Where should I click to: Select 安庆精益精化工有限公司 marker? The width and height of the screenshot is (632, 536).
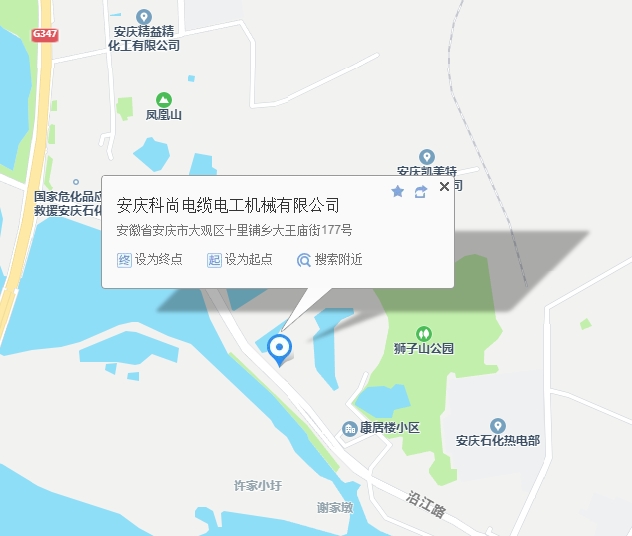tap(144, 17)
